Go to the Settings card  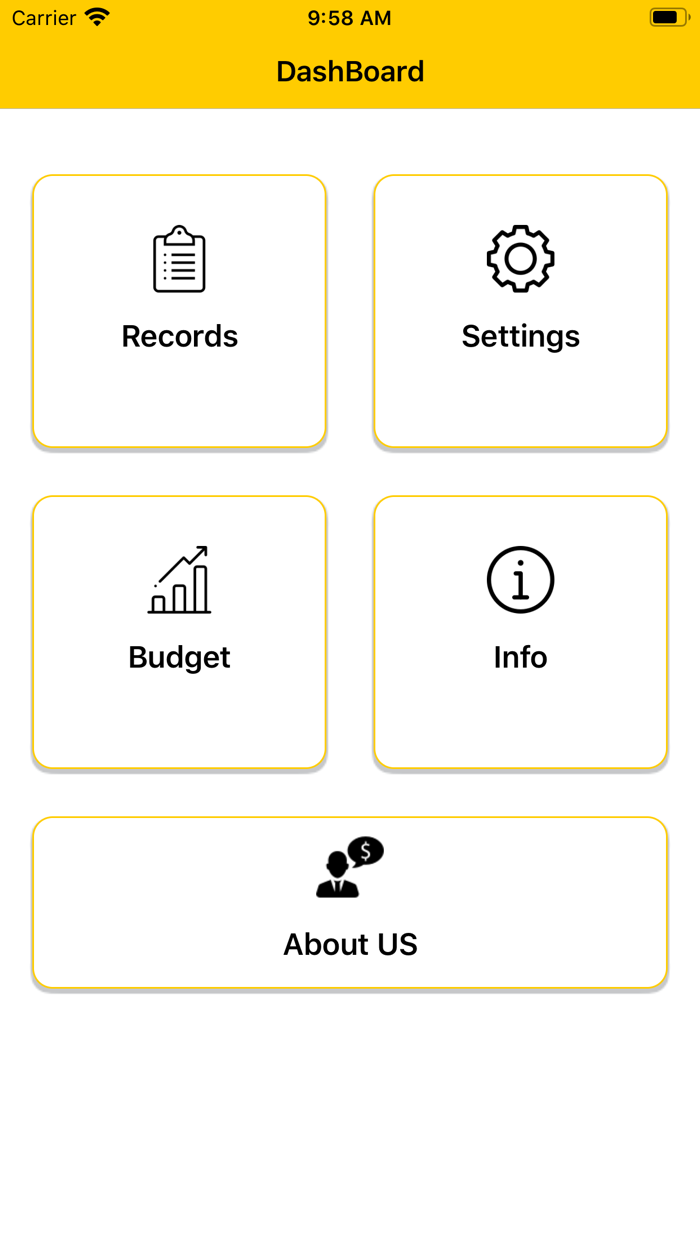[520, 311]
